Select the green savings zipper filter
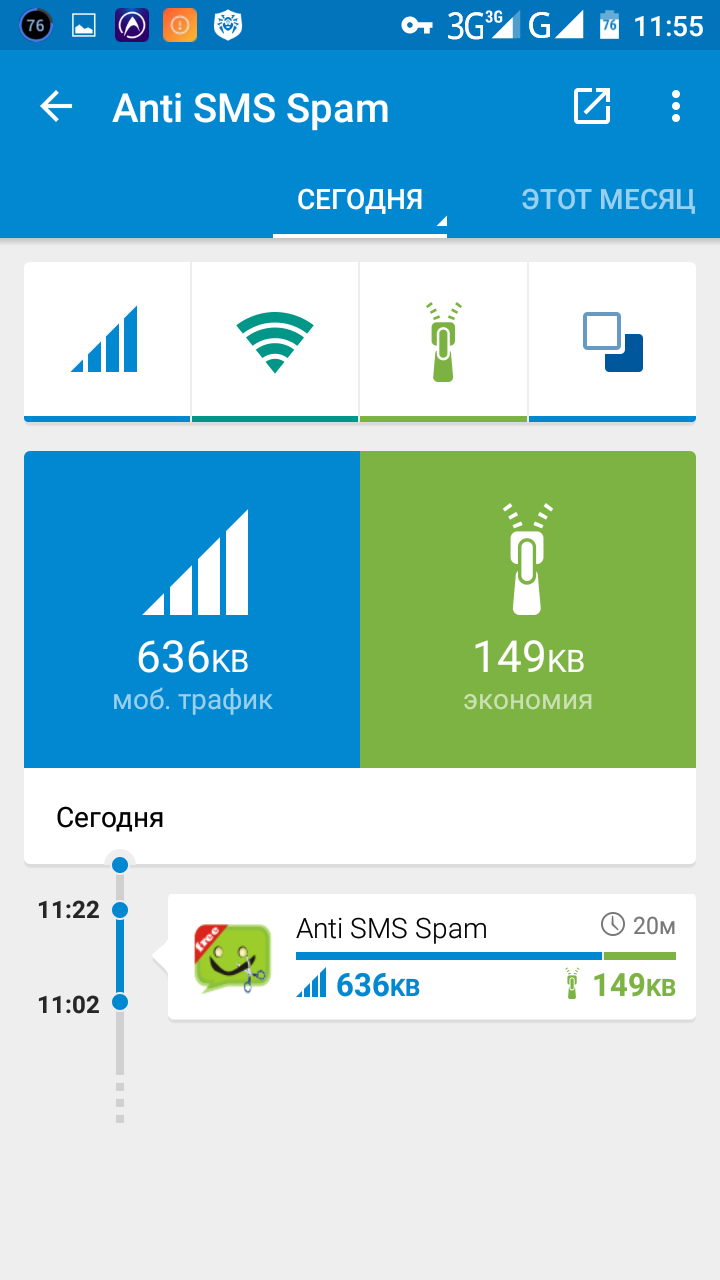 [443, 340]
